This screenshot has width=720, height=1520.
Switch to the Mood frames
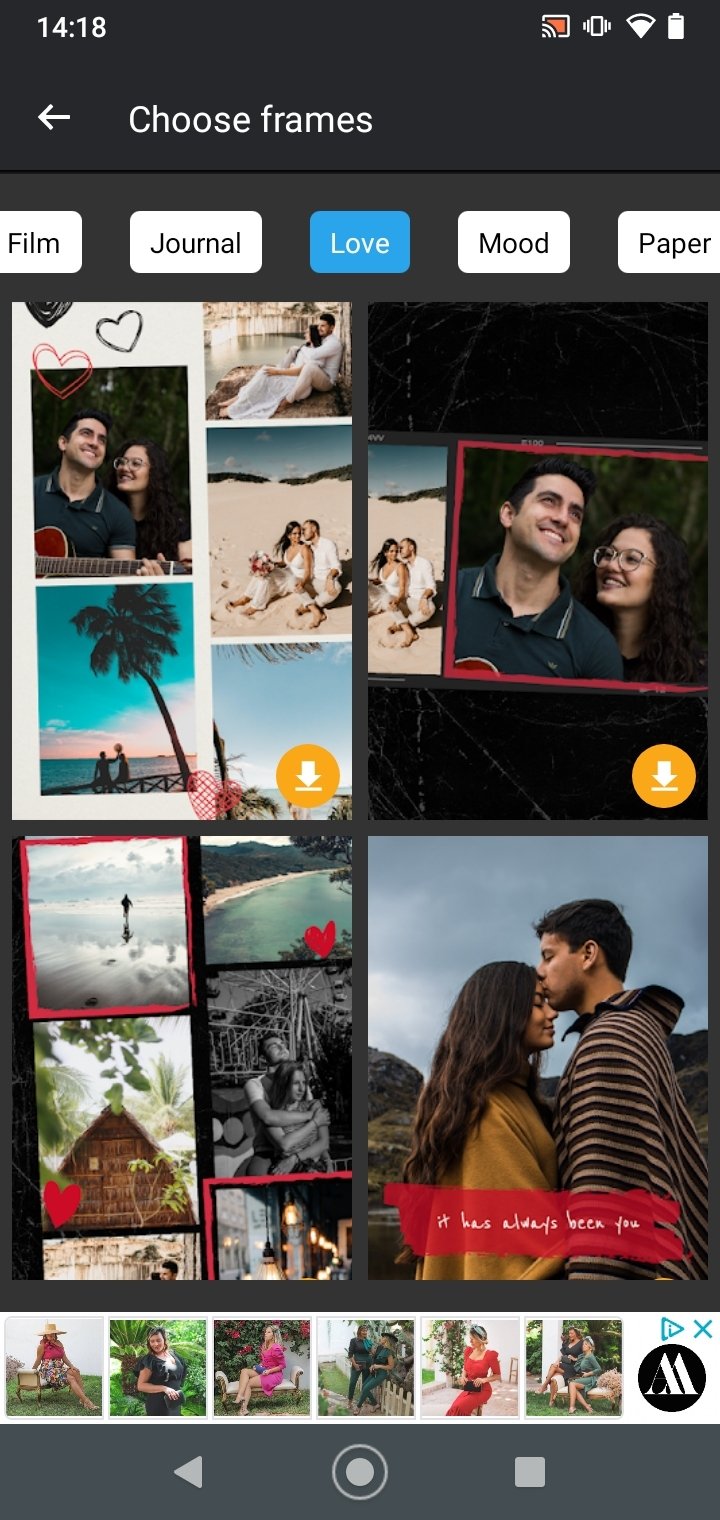[x=514, y=242]
